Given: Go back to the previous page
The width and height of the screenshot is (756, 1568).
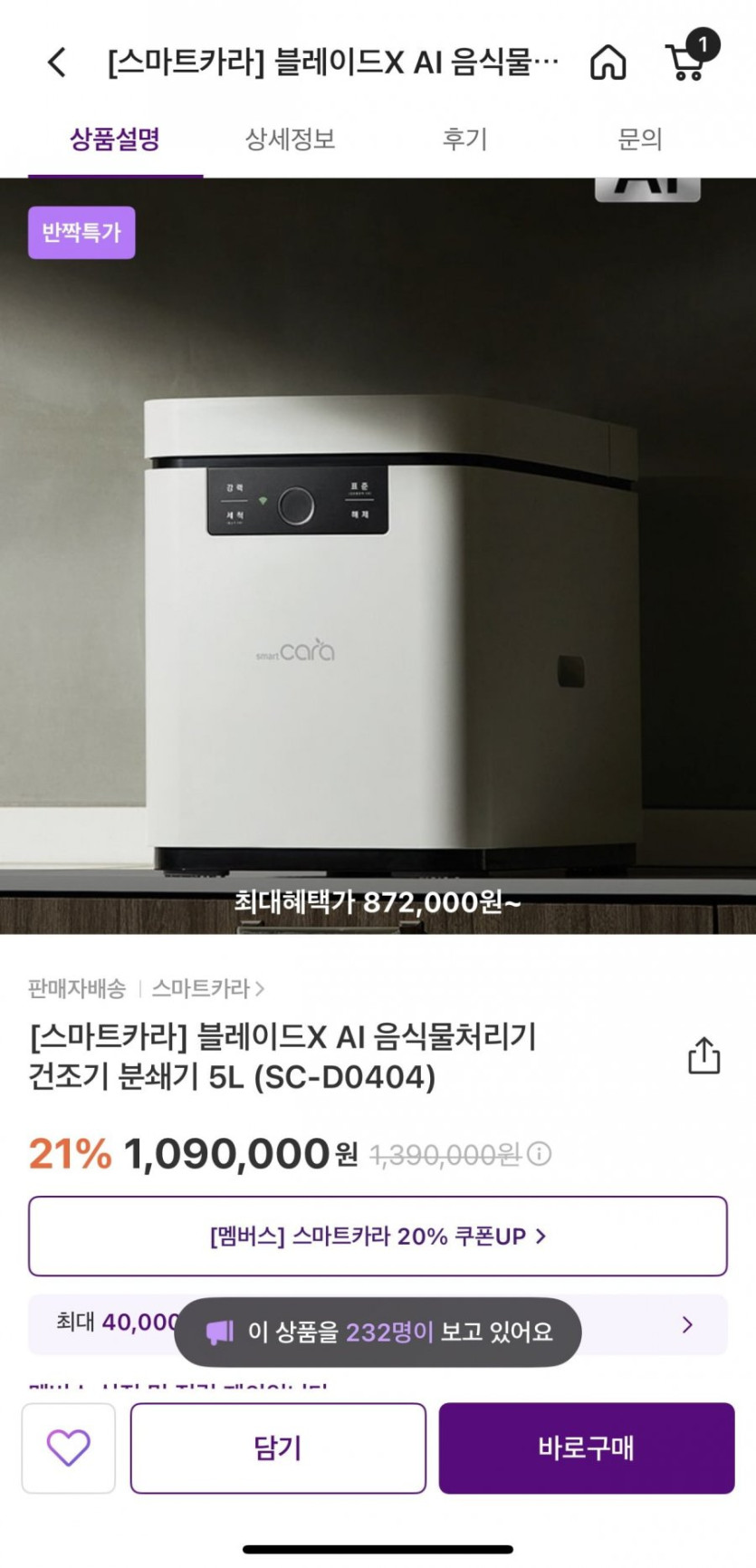Looking at the screenshot, I should coord(57,63).
